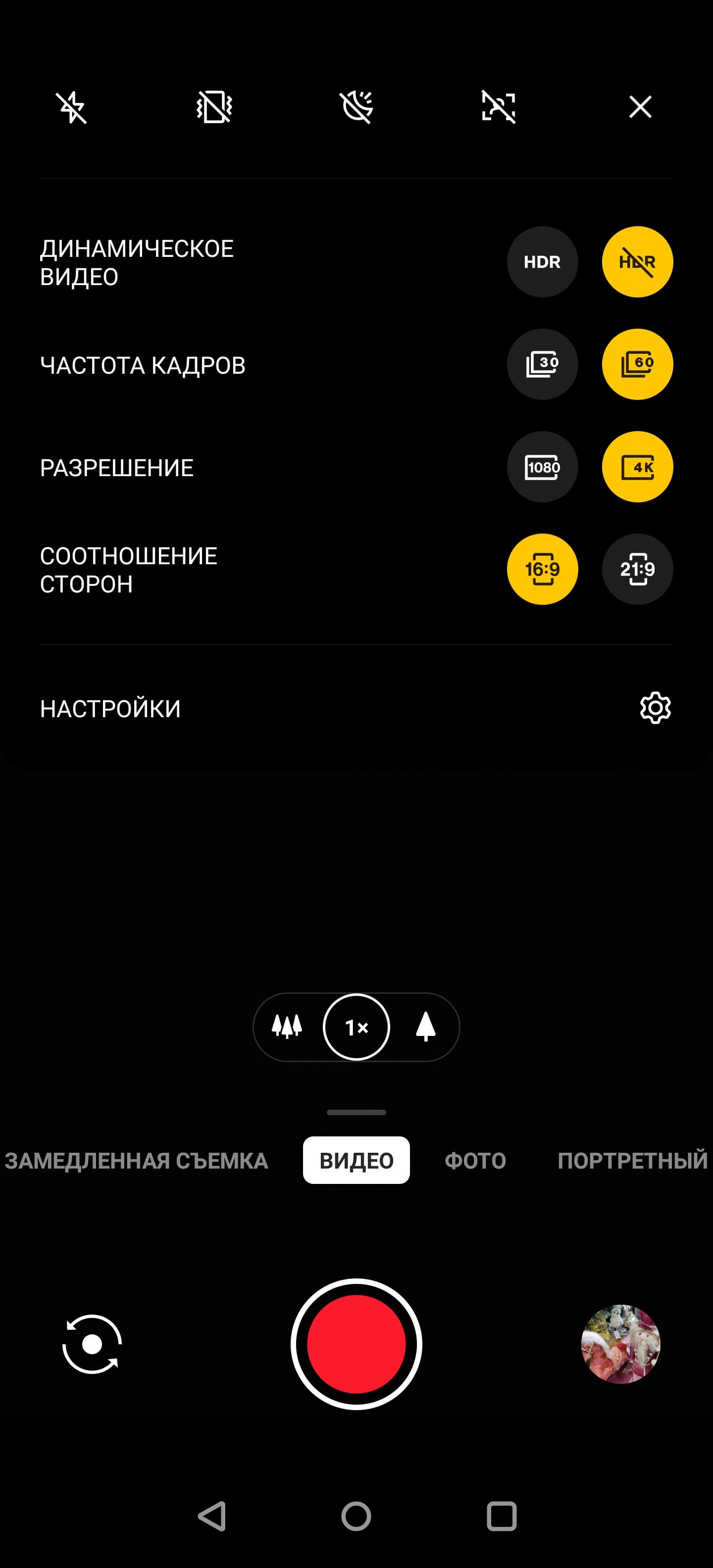Enable HDR dynamic video
The height and width of the screenshot is (1568, 713).
pyautogui.click(x=542, y=262)
